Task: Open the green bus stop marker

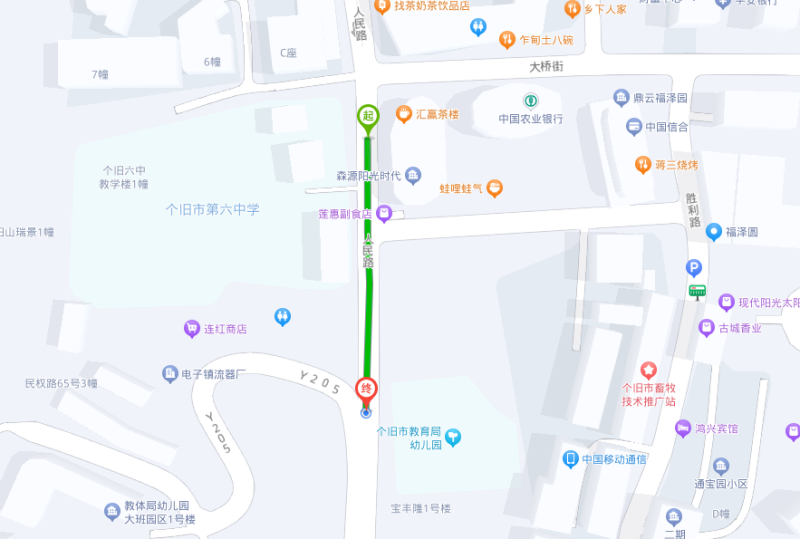Action: coord(697,291)
